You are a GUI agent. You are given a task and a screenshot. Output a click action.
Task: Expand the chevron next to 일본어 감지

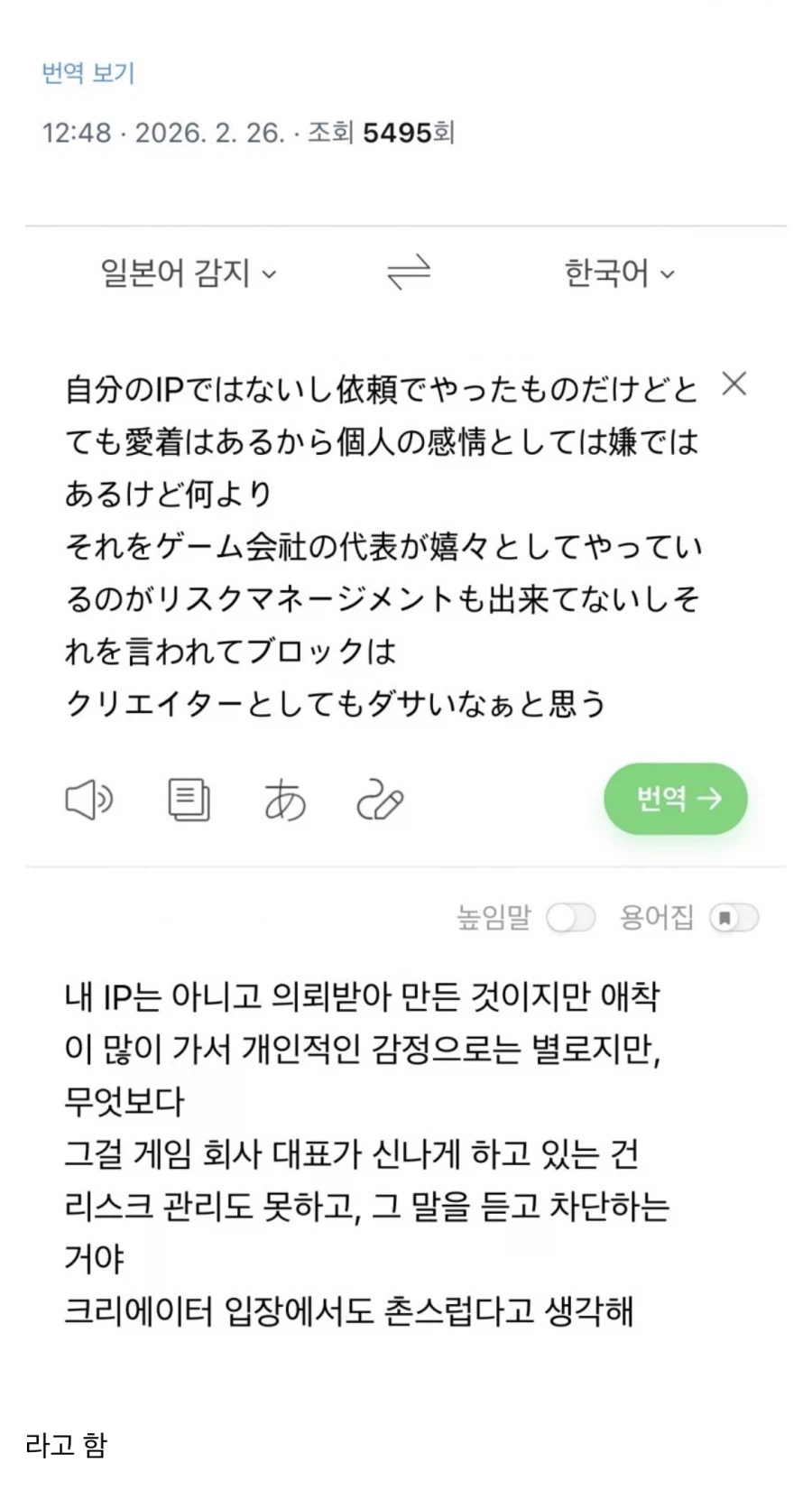point(269,275)
